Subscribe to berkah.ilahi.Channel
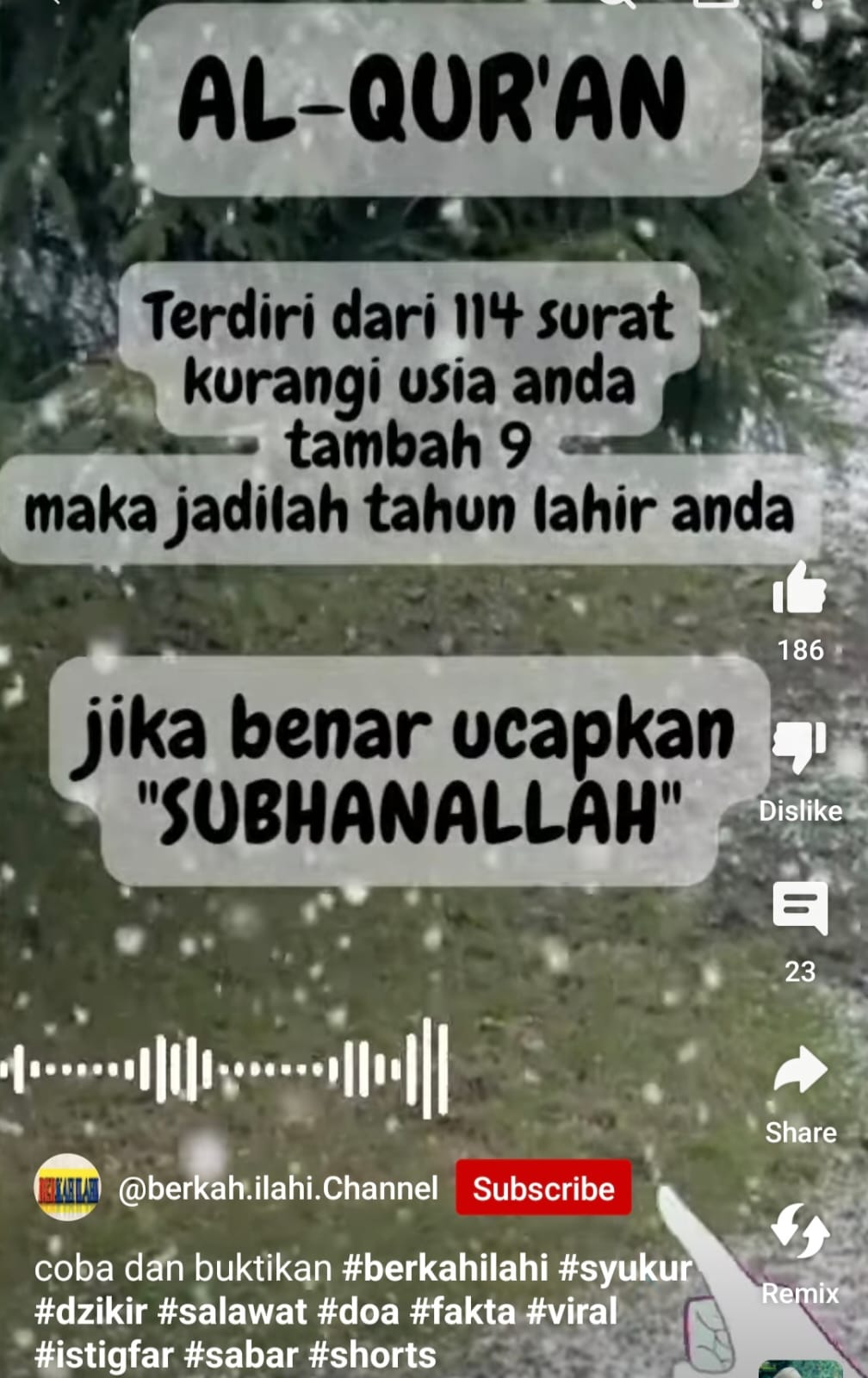The image size is (868, 1378). pyautogui.click(x=543, y=1189)
